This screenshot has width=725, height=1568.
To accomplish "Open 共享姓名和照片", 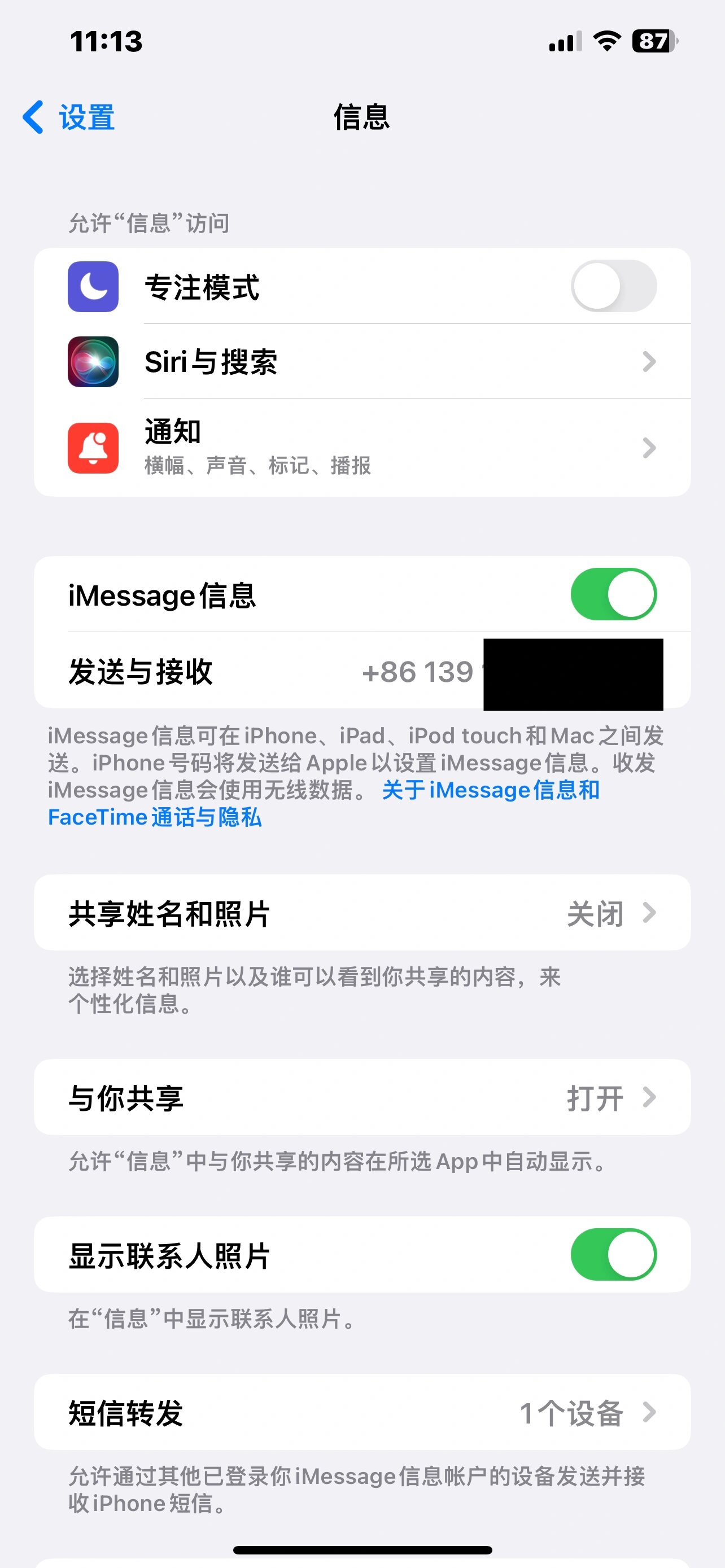I will [362, 913].
